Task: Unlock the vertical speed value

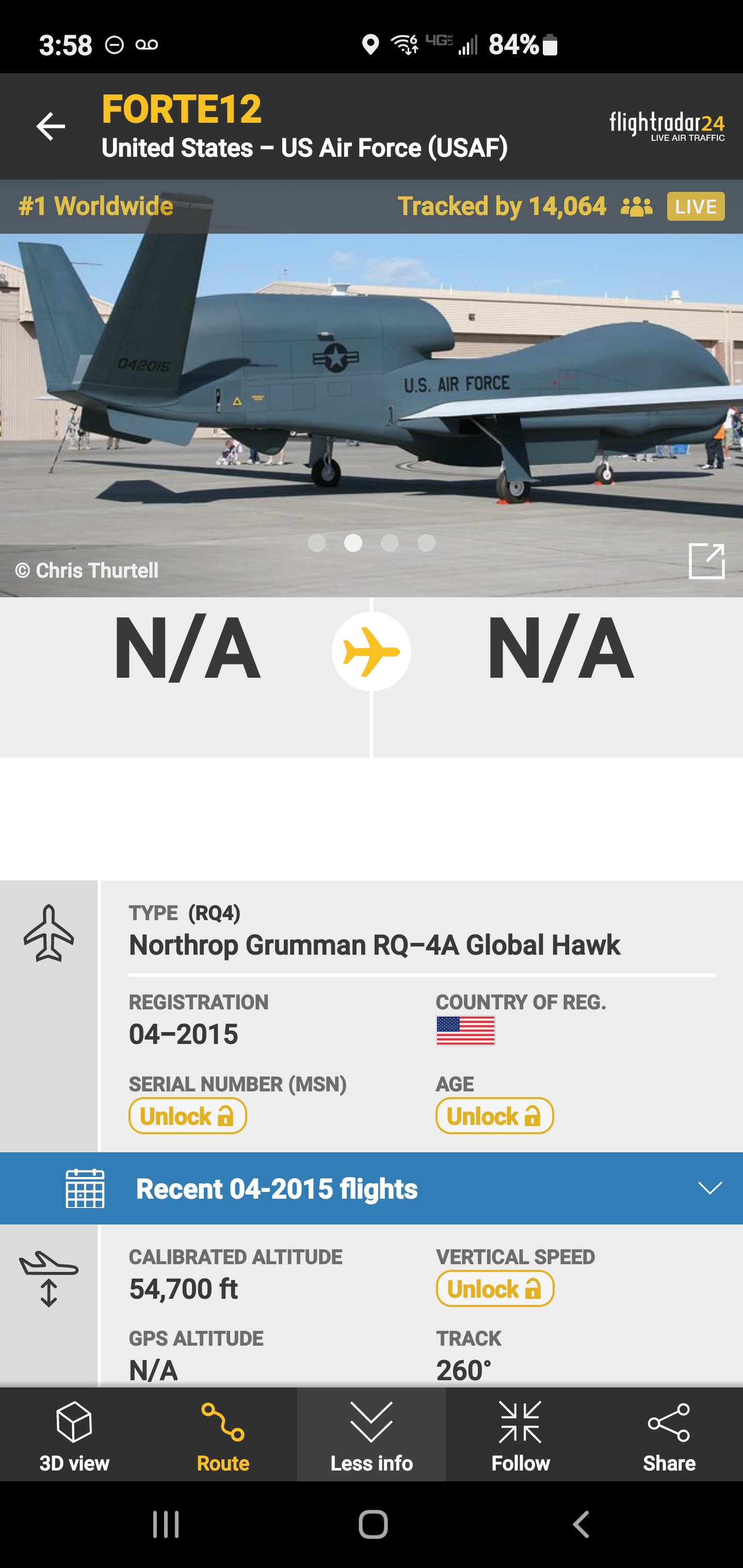Action: (495, 1288)
